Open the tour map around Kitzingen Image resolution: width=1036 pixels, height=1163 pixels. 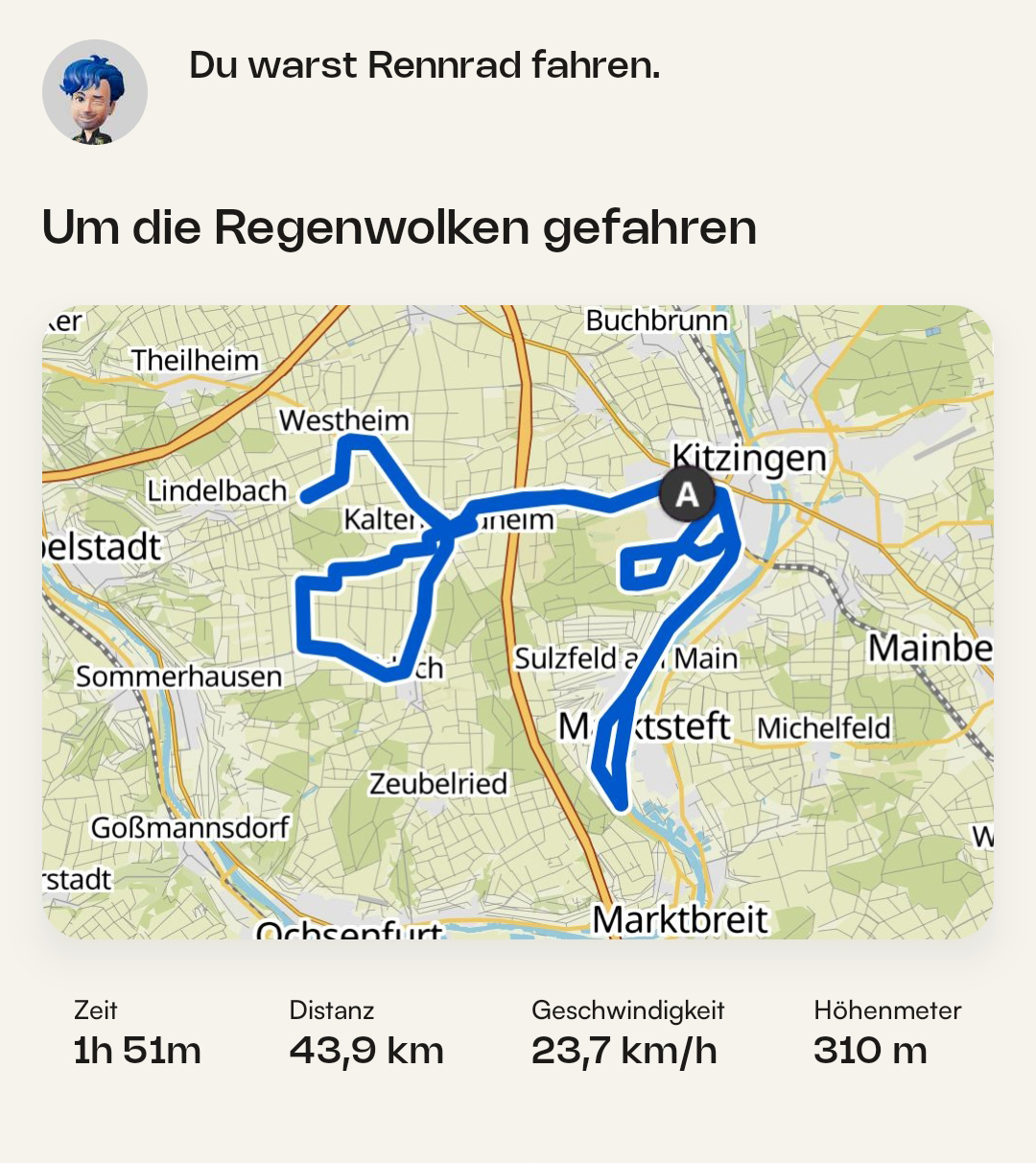[518, 621]
